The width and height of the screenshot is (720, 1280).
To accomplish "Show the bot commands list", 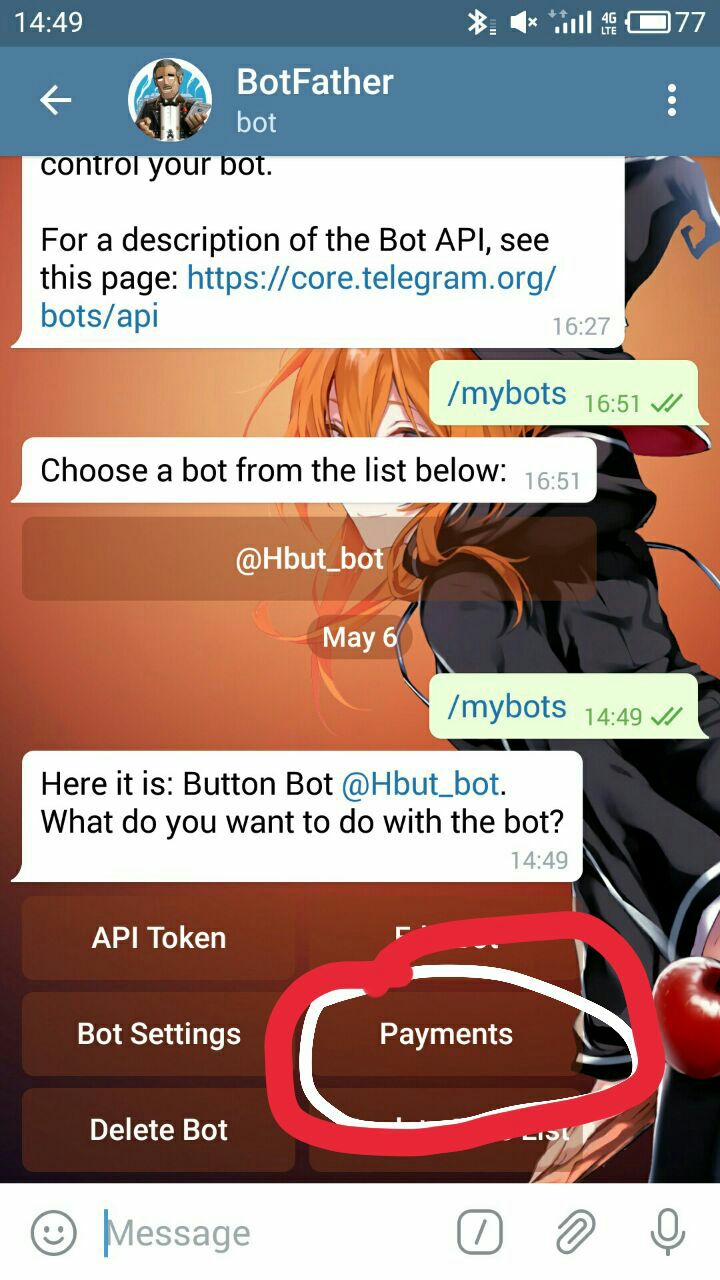I will [480, 1233].
